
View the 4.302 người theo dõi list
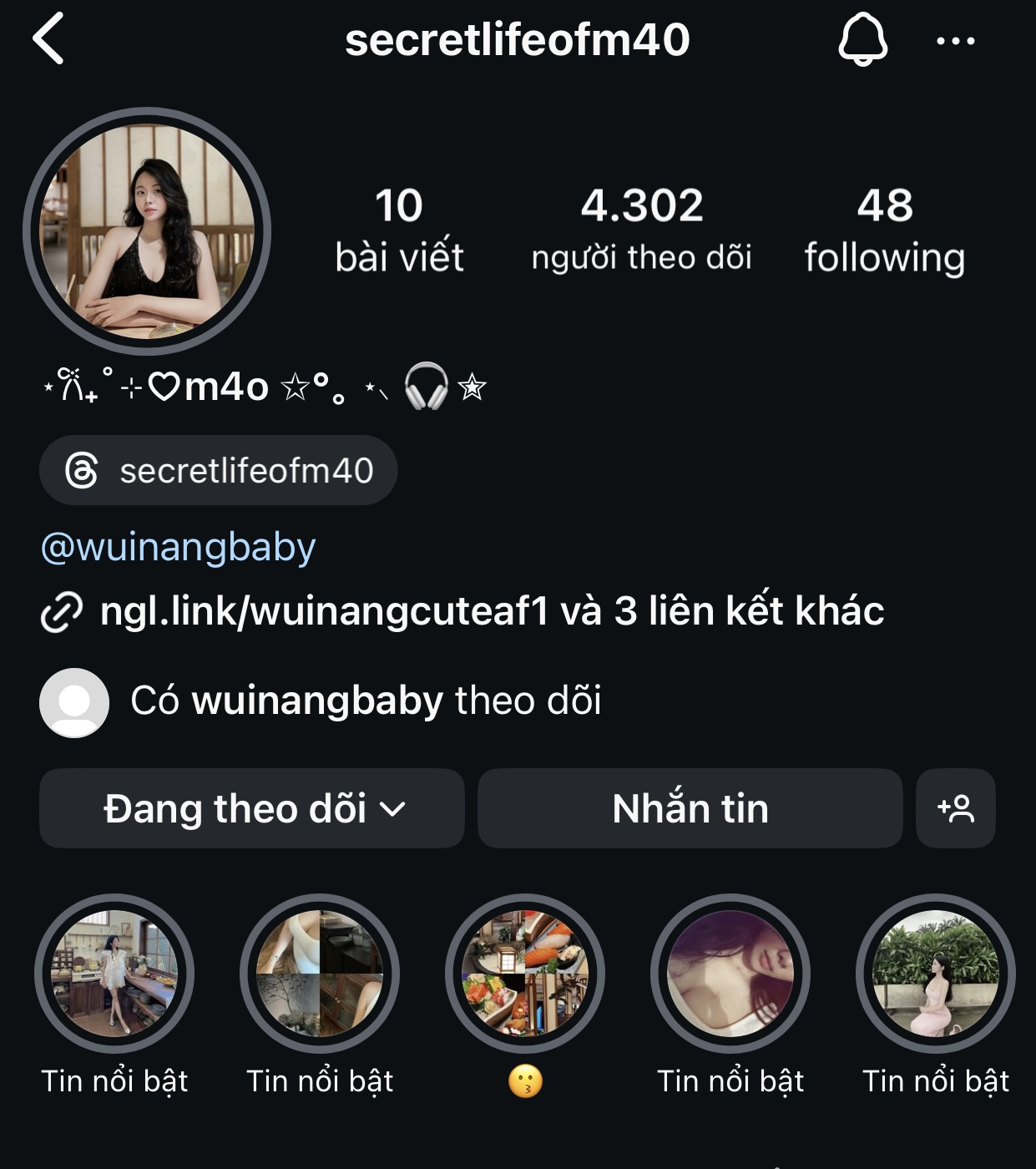[x=641, y=230]
